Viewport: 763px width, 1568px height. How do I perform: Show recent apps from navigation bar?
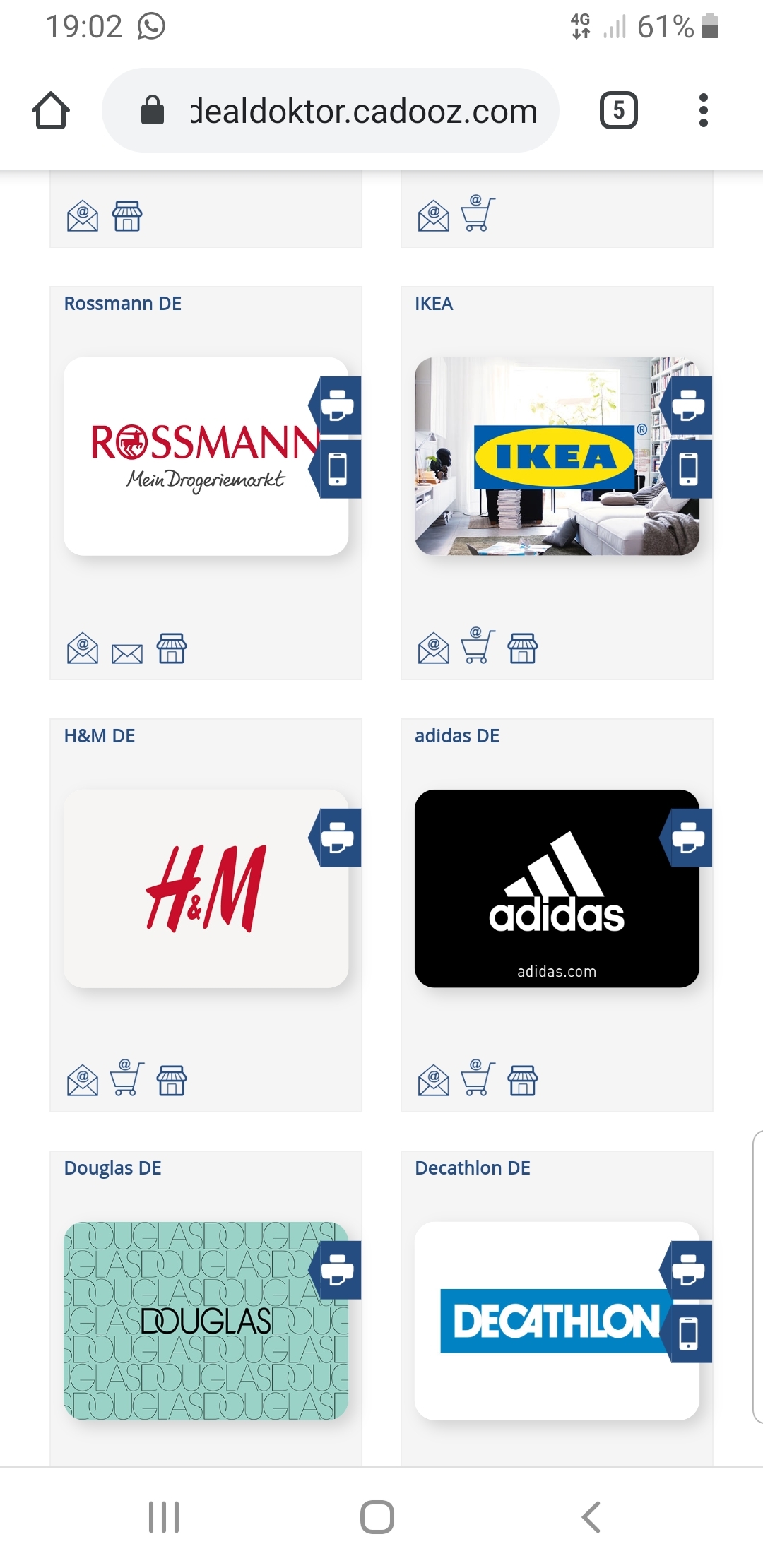(164, 1517)
